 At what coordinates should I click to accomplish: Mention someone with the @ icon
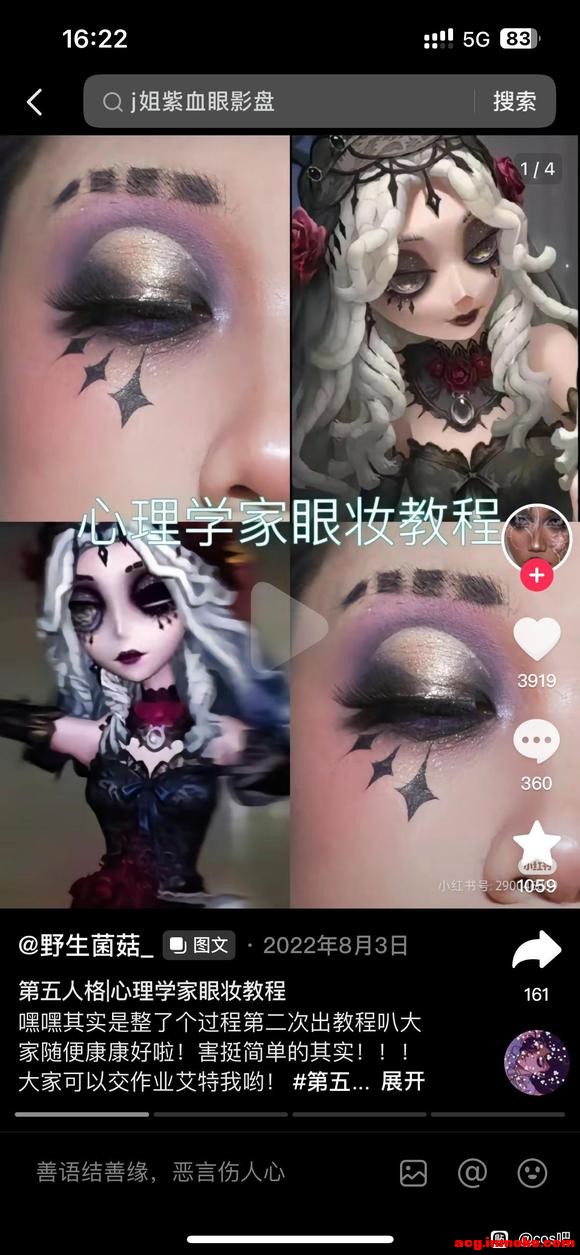(472, 1173)
